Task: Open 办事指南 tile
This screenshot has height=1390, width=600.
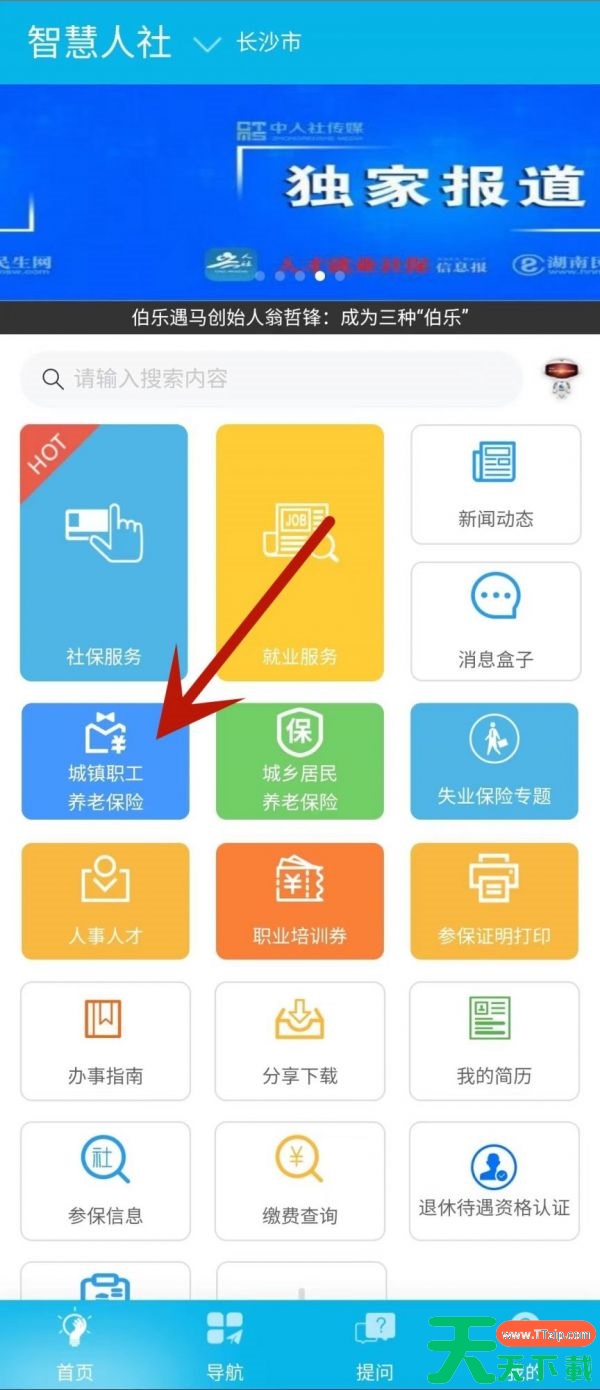Action: click(x=105, y=1040)
